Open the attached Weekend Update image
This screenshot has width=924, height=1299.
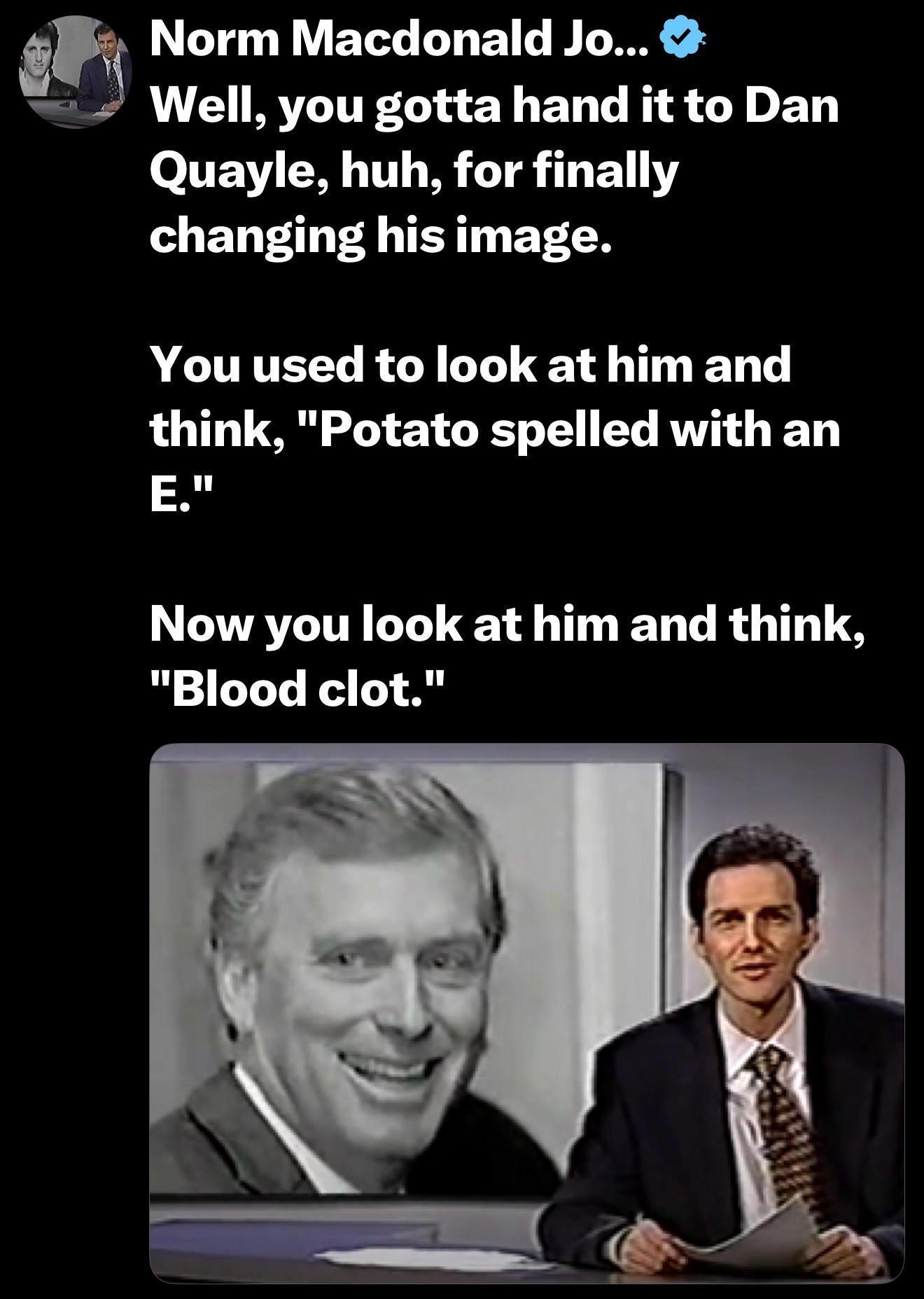pyautogui.click(x=526, y=1013)
